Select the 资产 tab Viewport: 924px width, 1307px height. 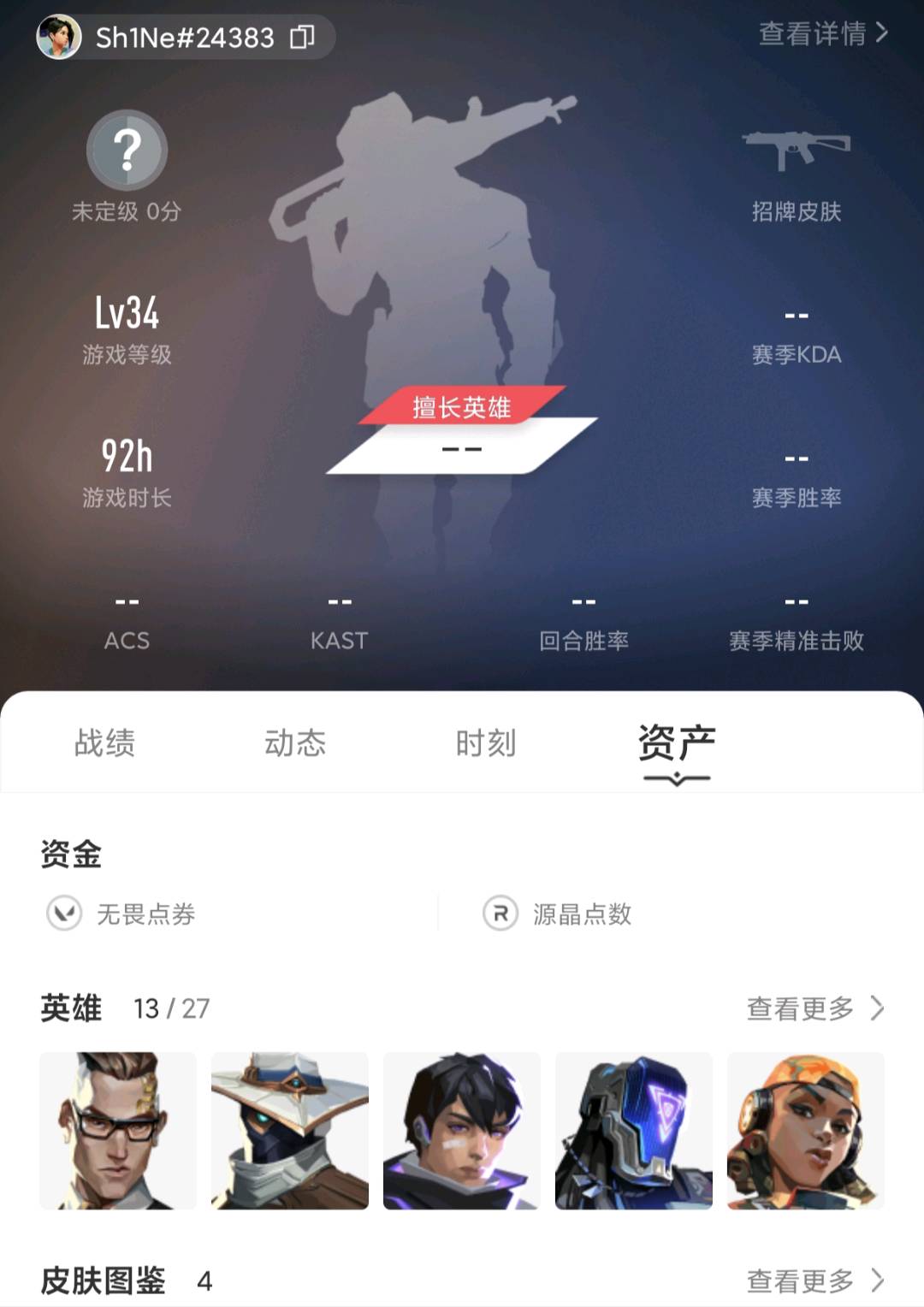[x=676, y=742]
